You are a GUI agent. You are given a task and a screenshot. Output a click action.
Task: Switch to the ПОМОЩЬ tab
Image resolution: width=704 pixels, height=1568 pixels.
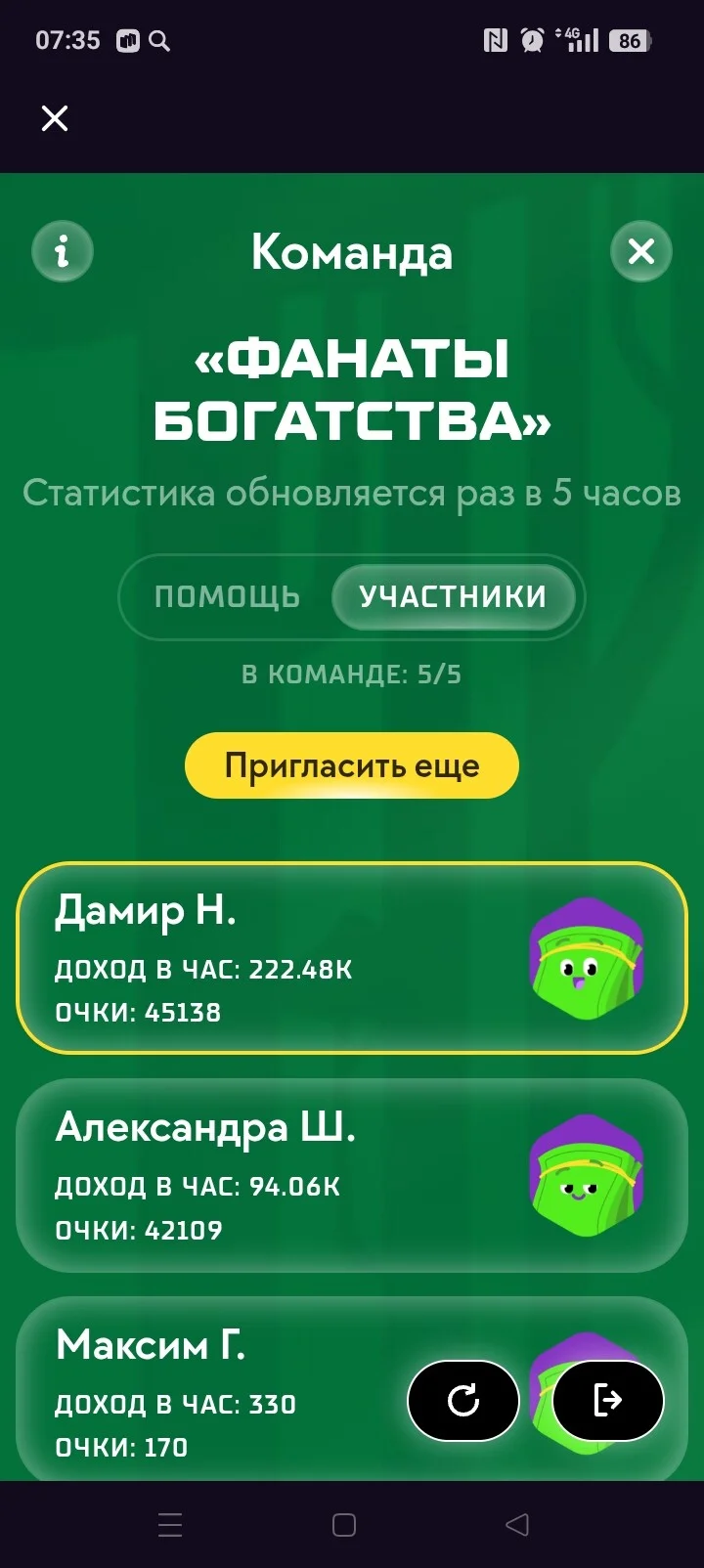[x=227, y=596]
